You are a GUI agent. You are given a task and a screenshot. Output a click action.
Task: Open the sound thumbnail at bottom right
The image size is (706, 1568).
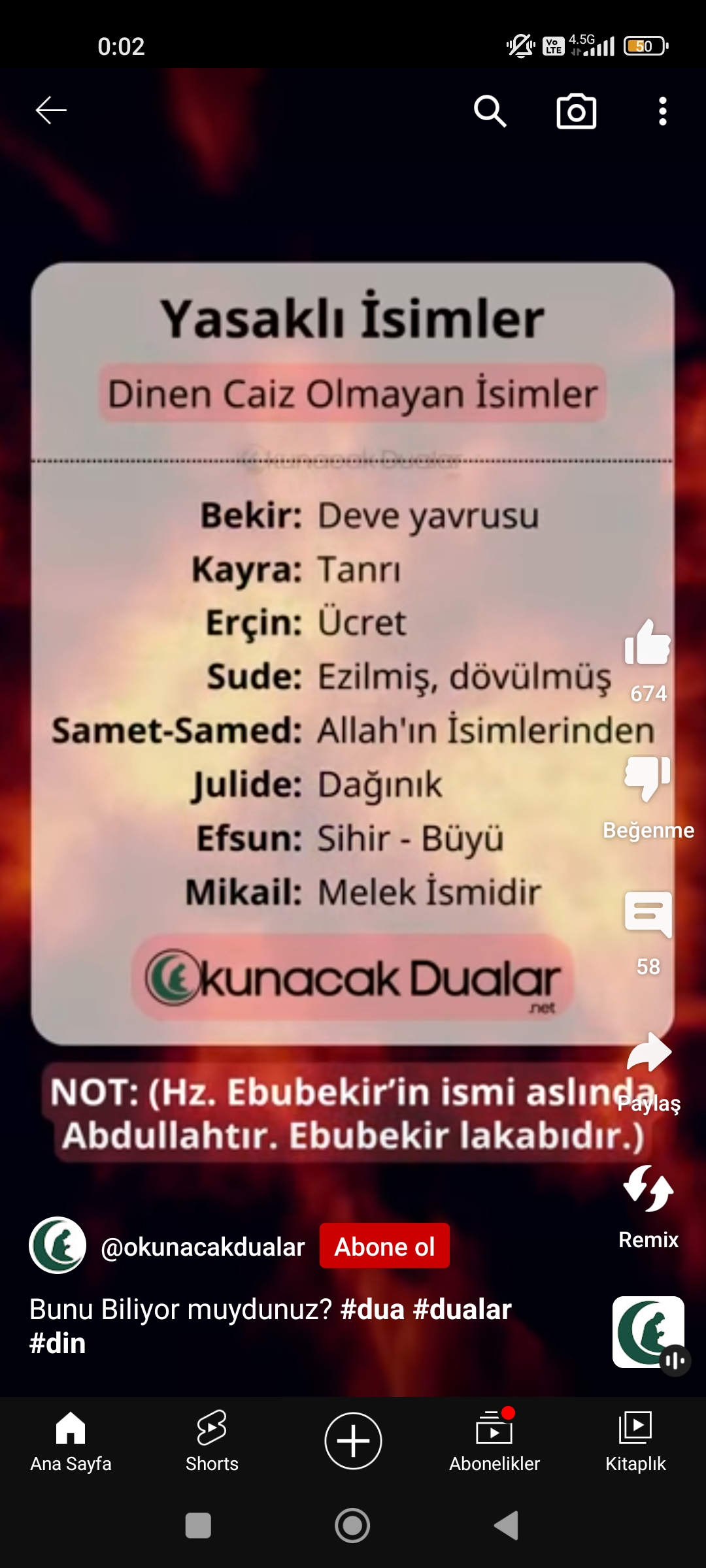point(648,1332)
